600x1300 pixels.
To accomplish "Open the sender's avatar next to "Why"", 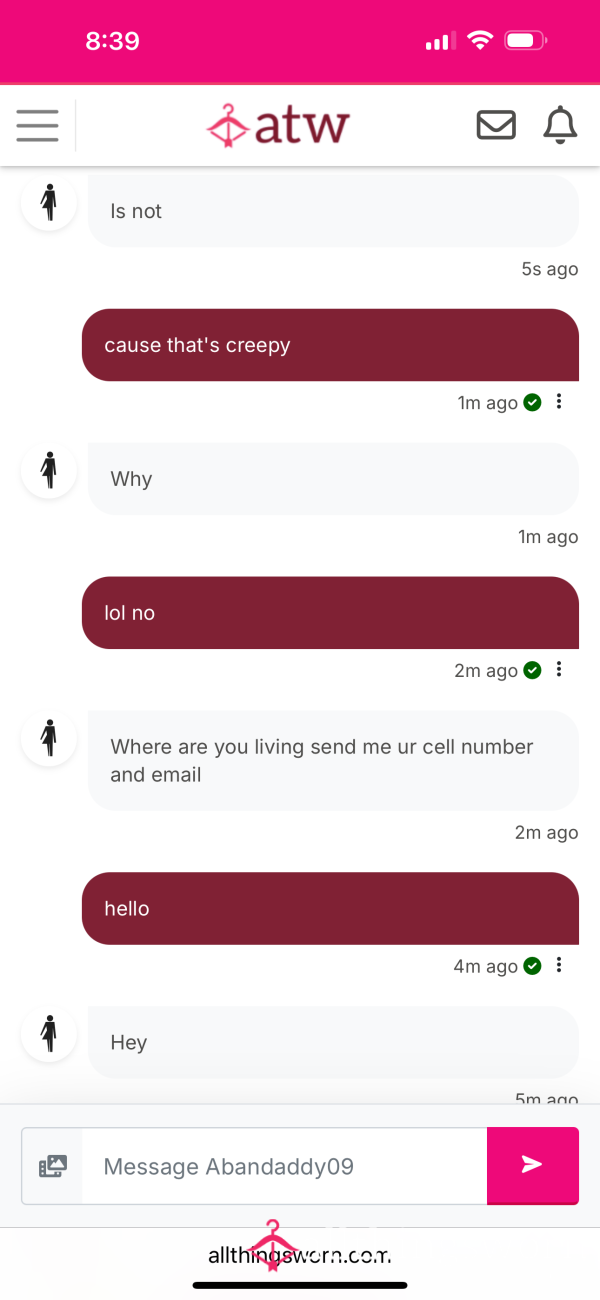I will (49, 470).
